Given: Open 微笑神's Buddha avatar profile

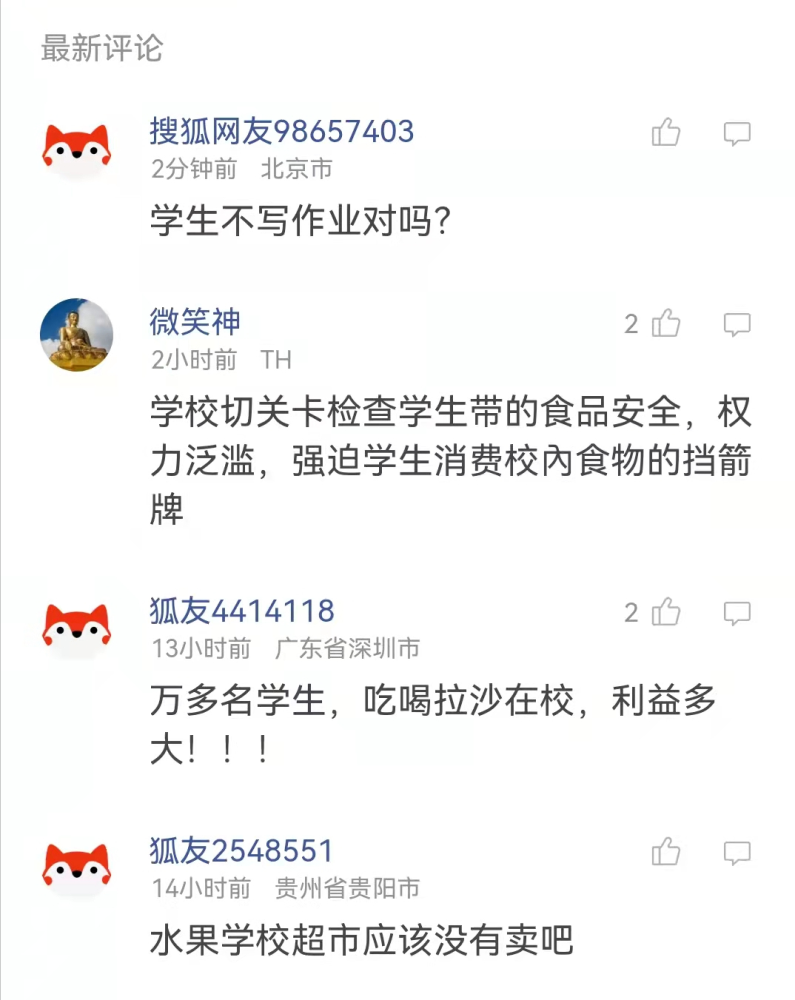Looking at the screenshot, I should point(76,335).
